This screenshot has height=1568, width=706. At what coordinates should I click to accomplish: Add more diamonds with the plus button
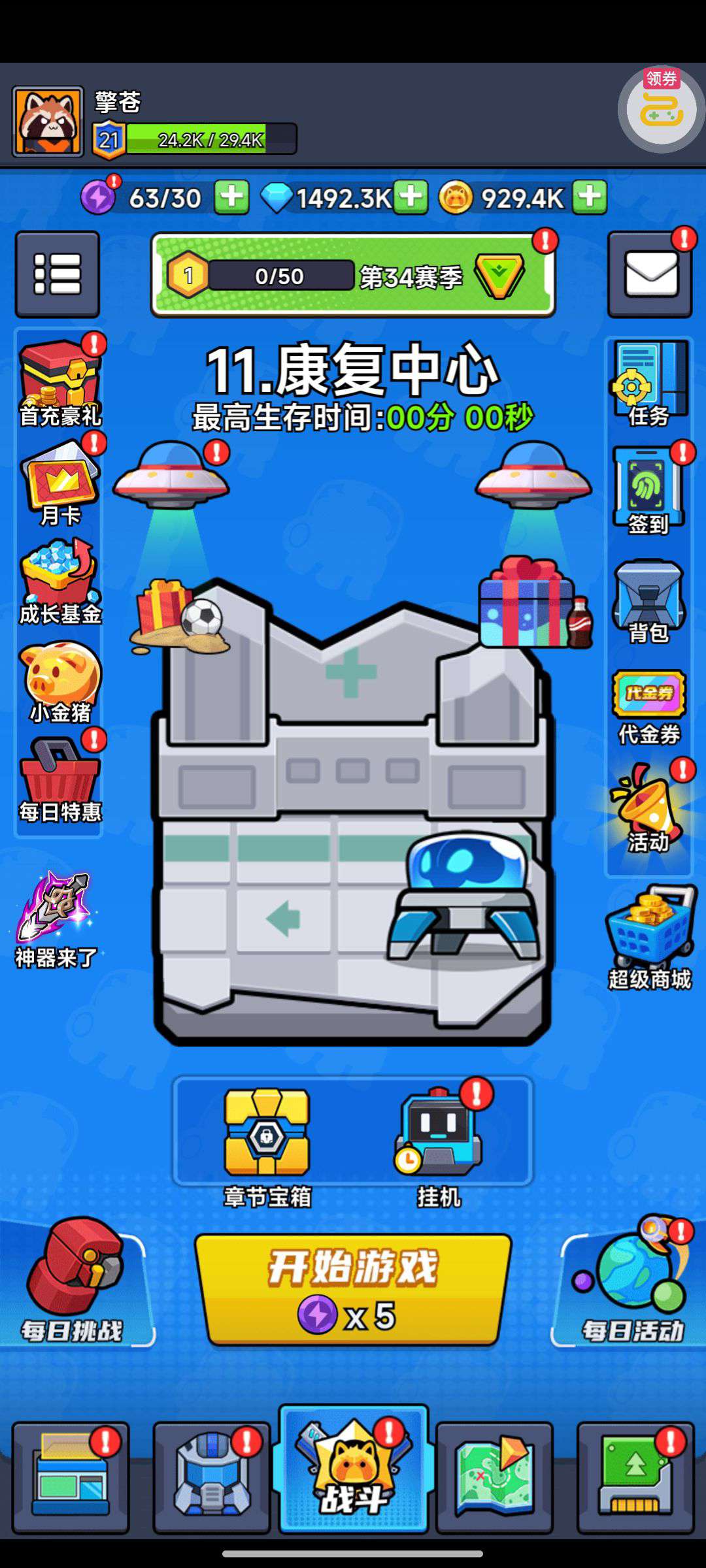pyautogui.click(x=411, y=197)
